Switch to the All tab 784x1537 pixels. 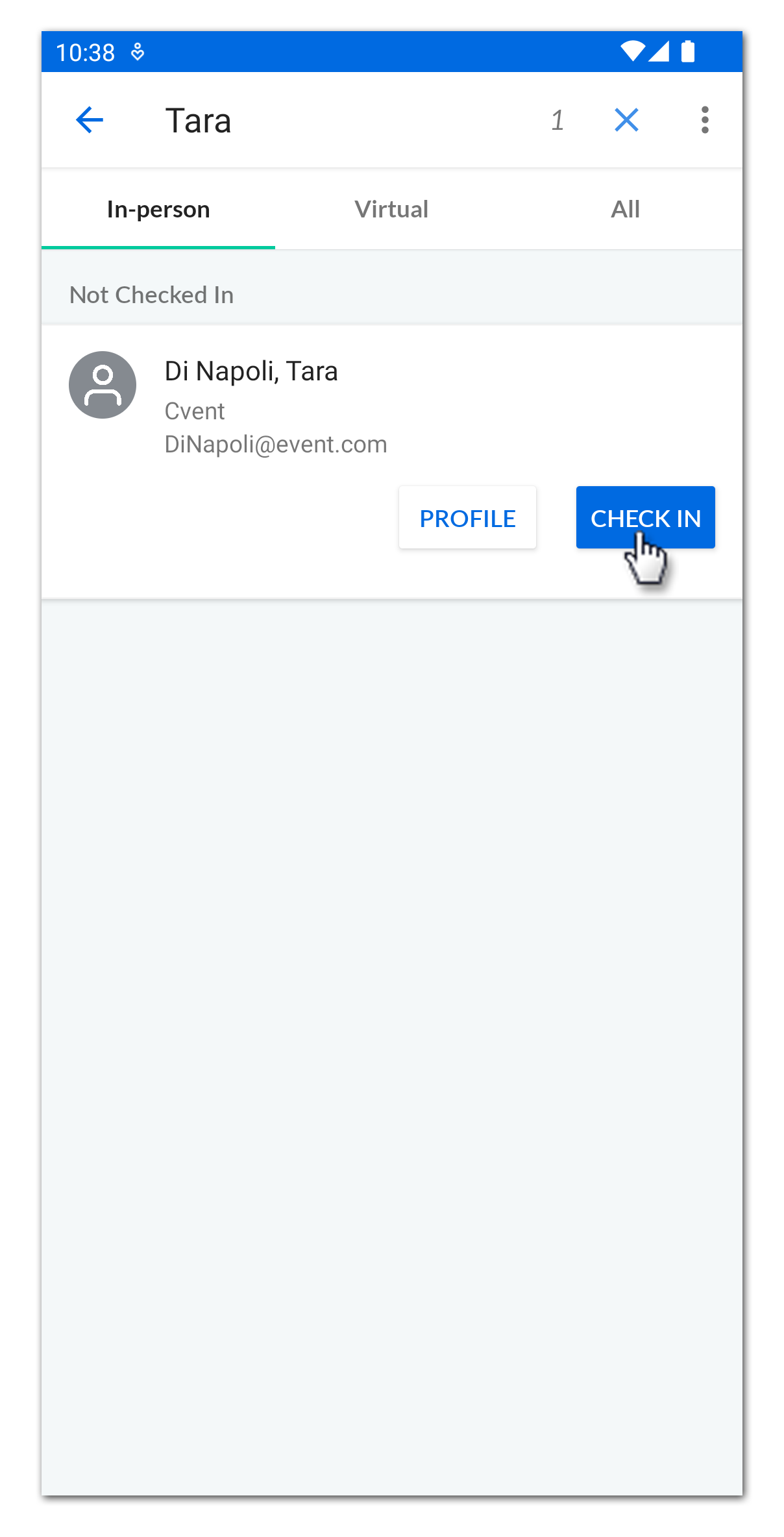(x=625, y=209)
